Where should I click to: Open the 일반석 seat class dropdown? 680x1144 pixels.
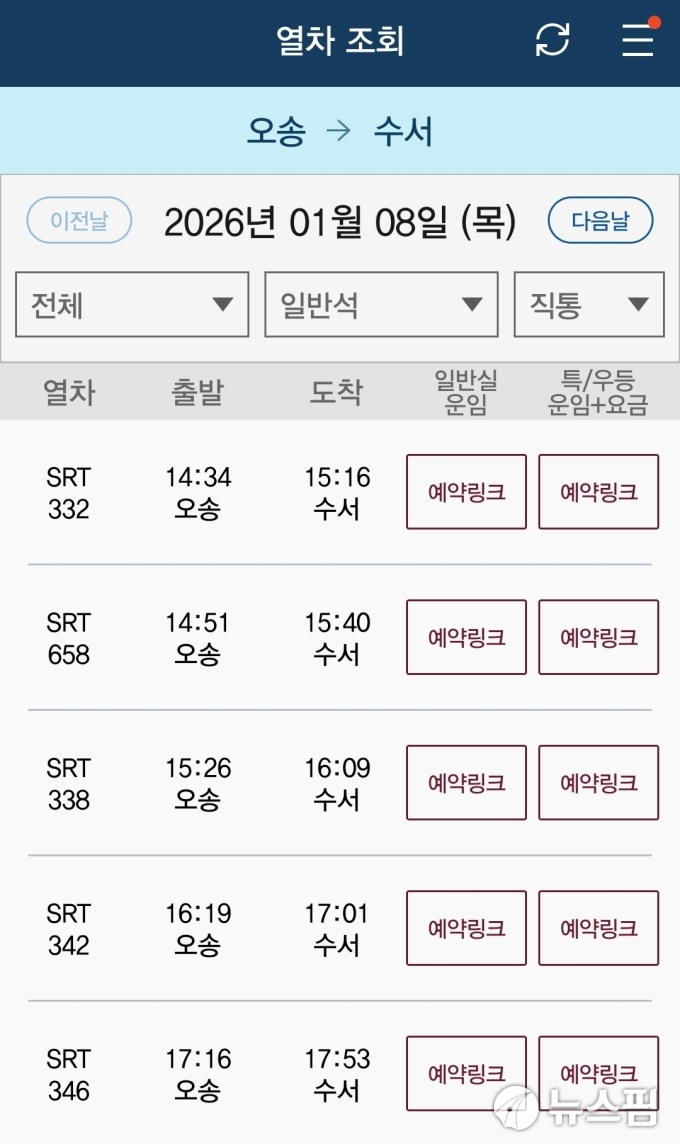pyautogui.click(x=381, y=304)
